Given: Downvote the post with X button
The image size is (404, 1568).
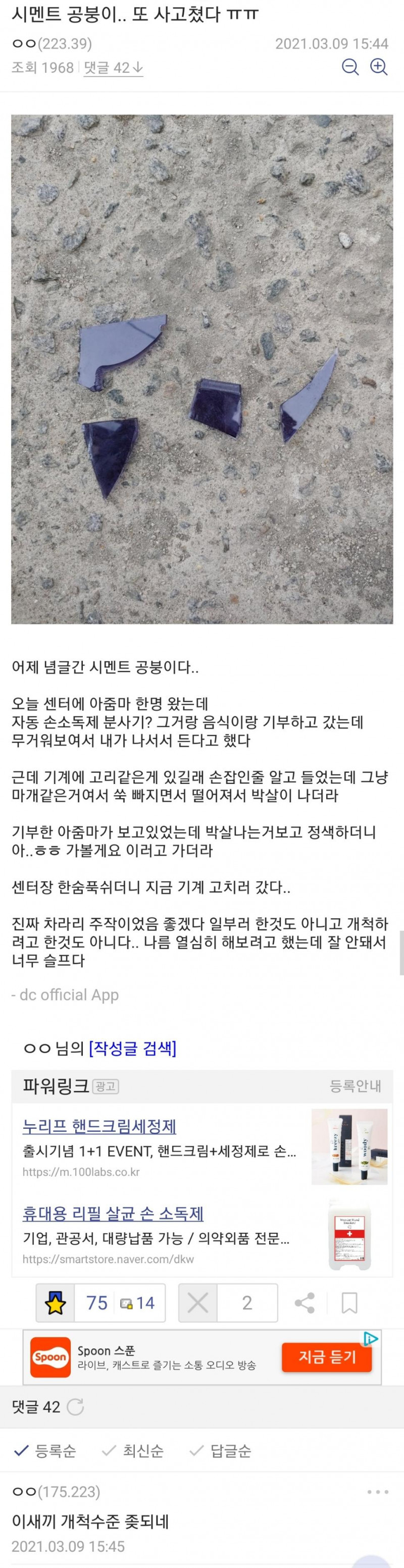Looking at the screenshot, I should click(x=197, y=1302).
